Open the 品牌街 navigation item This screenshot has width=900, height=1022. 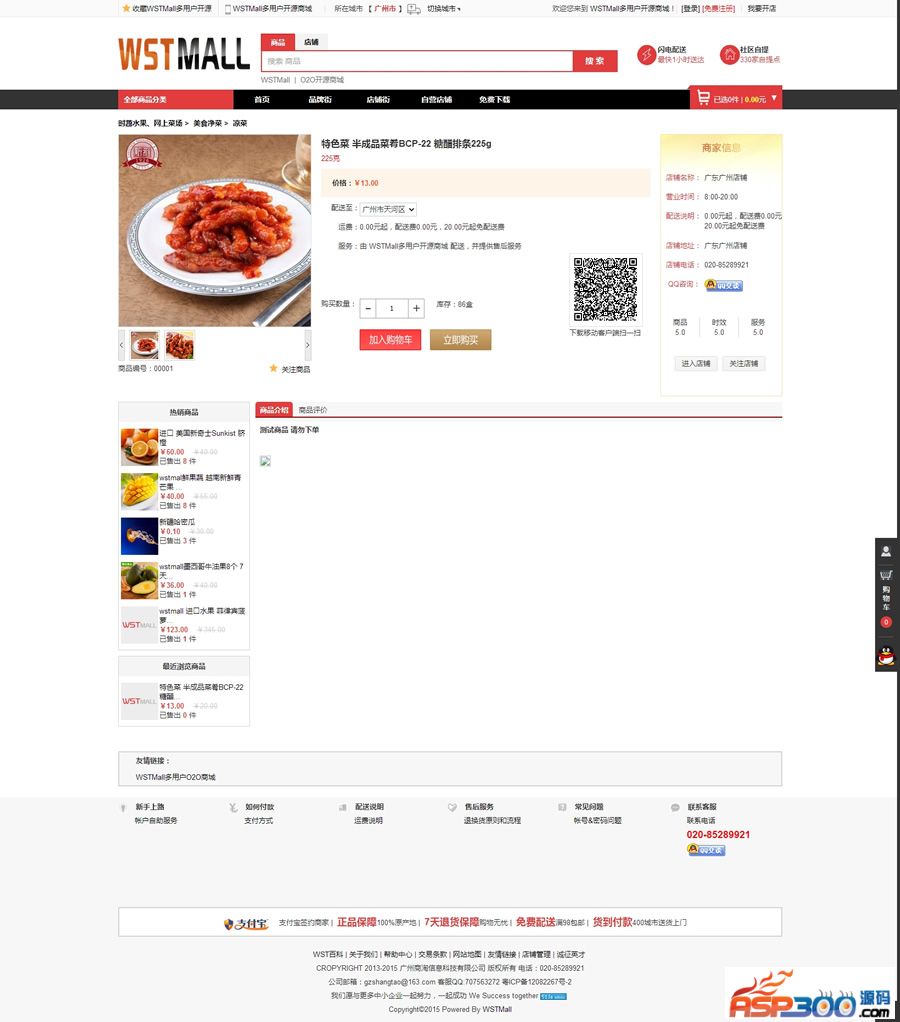click(x=320, y=100)
